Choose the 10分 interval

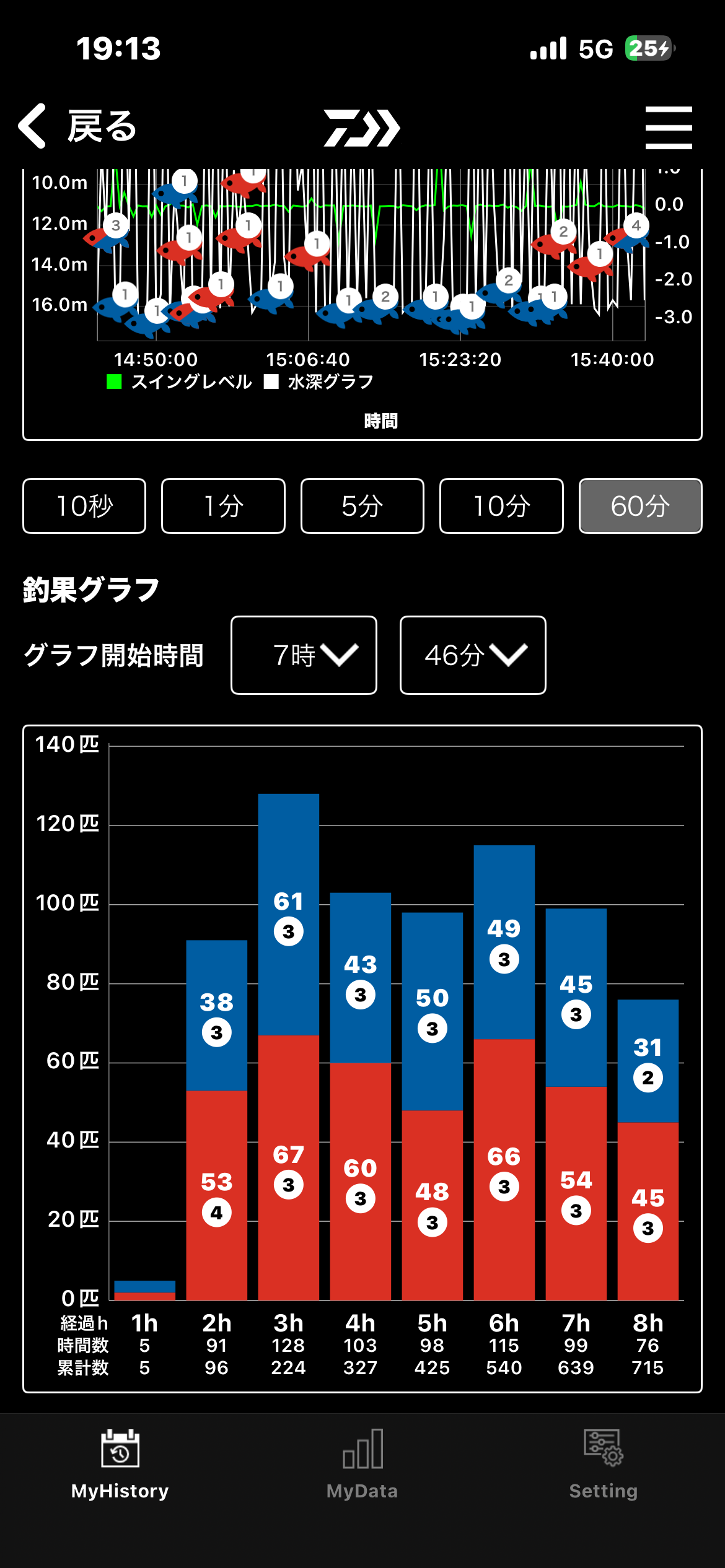(501, 506)
